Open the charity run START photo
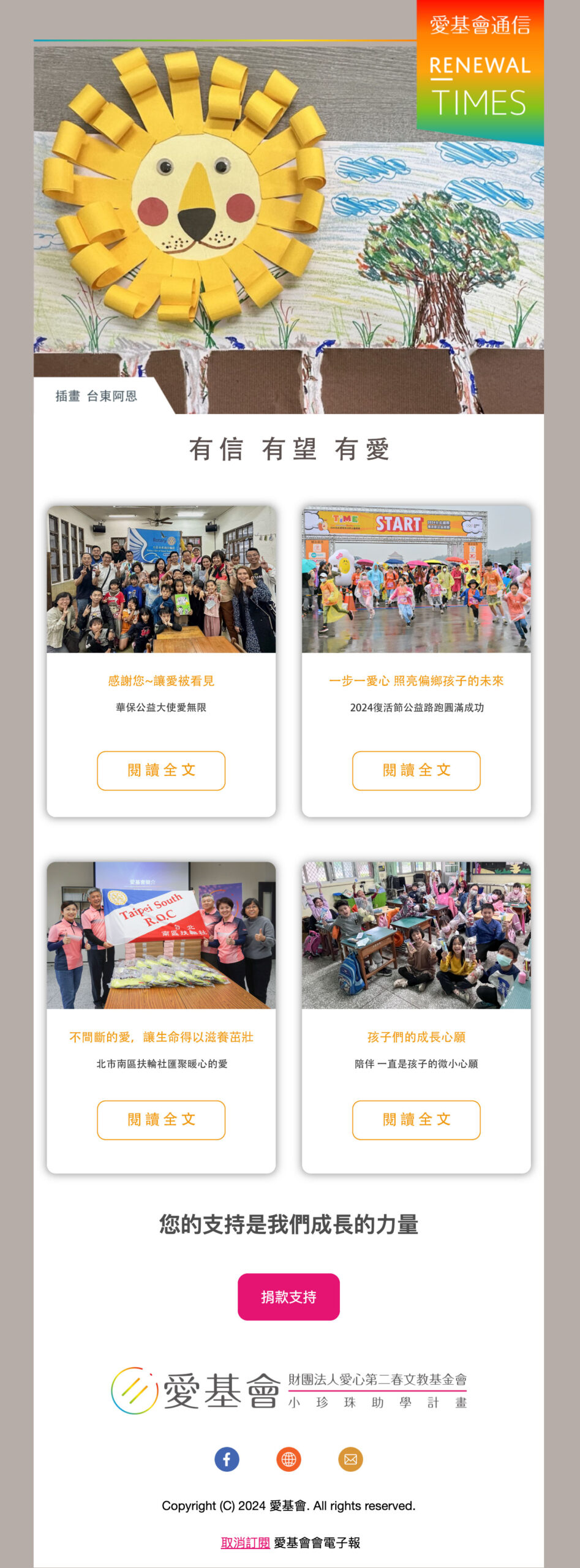Screen dimensions: 580x1568 [x=416, y=579]
